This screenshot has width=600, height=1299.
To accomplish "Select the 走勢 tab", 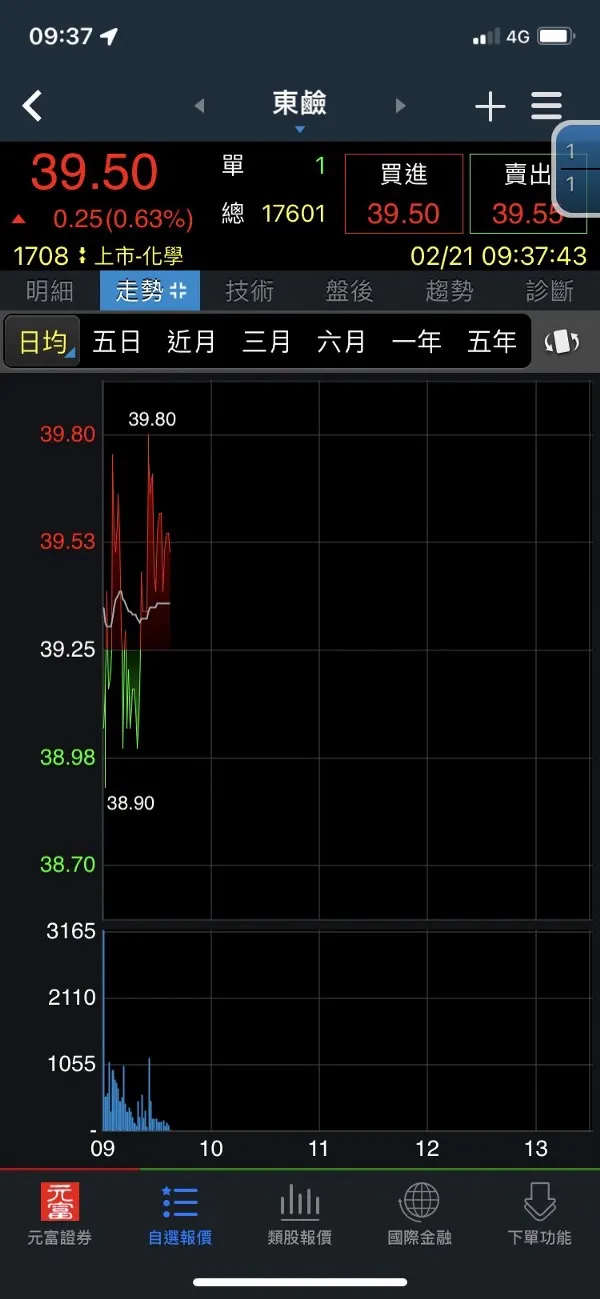I will (150, 291).
